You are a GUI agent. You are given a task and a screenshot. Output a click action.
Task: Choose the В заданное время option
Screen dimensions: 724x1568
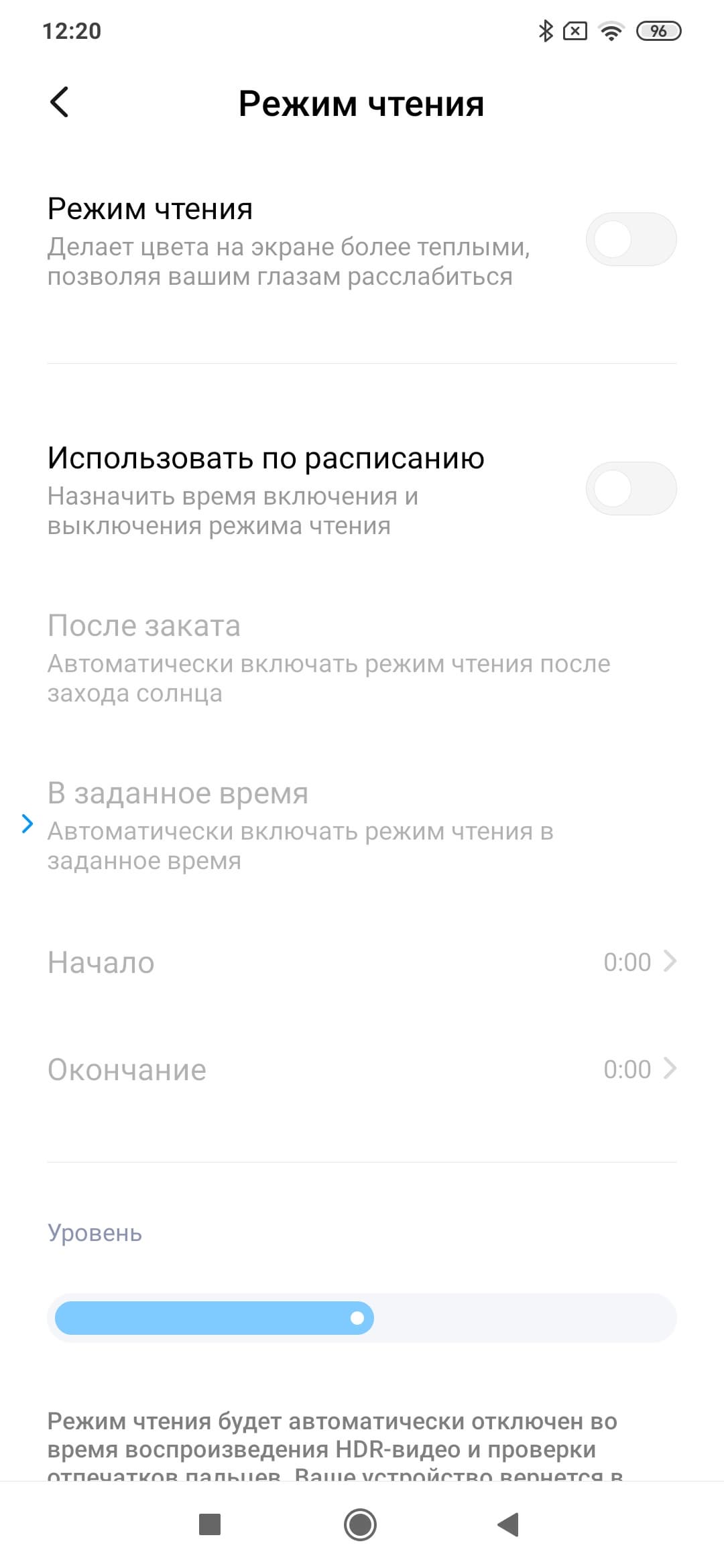click(302, 825)
